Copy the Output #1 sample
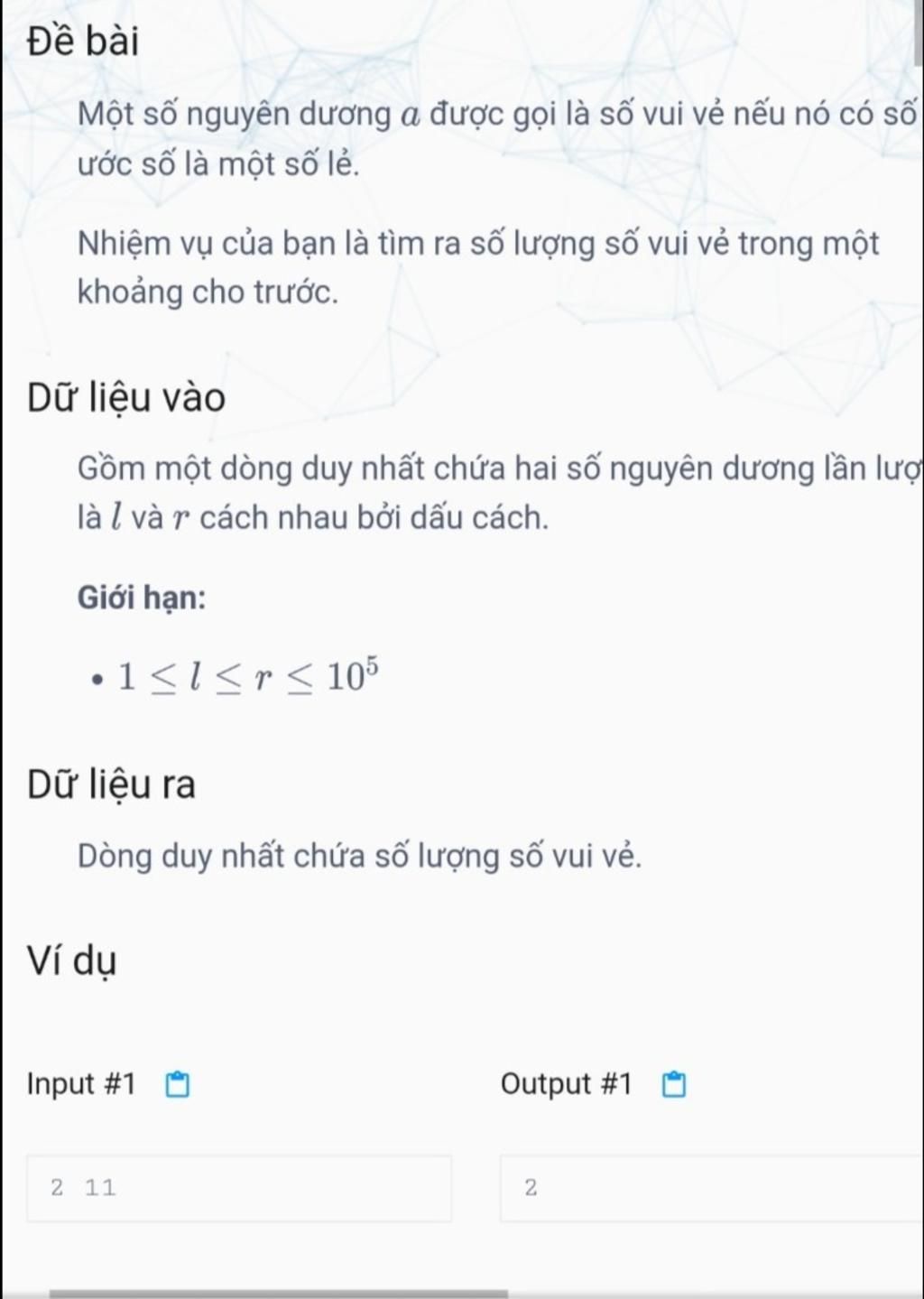924x1299 pixels. point(674,1084)
